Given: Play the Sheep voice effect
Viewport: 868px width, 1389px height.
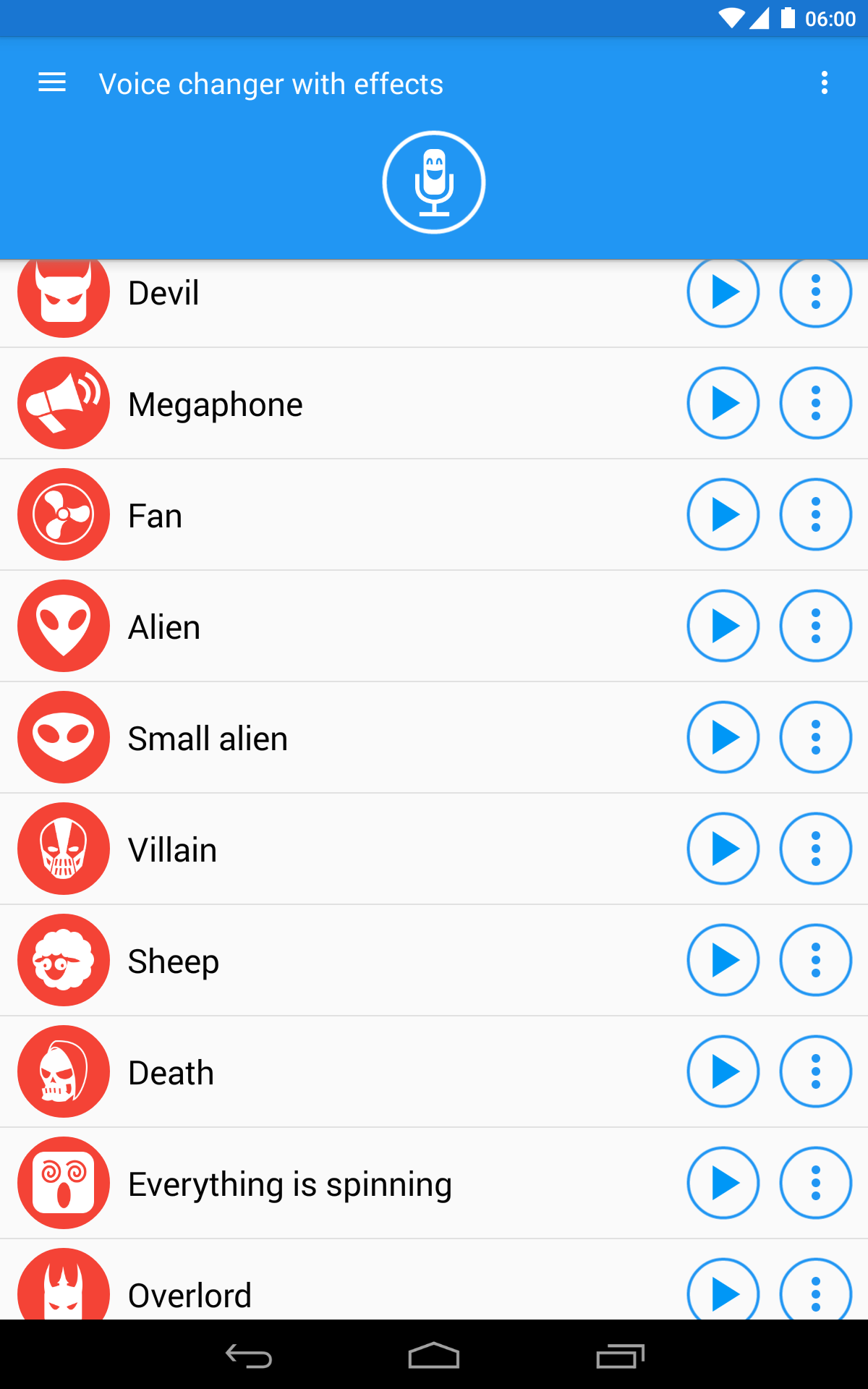Looking at the screenshot, I should pyautogui.click(x=723, y=961).
